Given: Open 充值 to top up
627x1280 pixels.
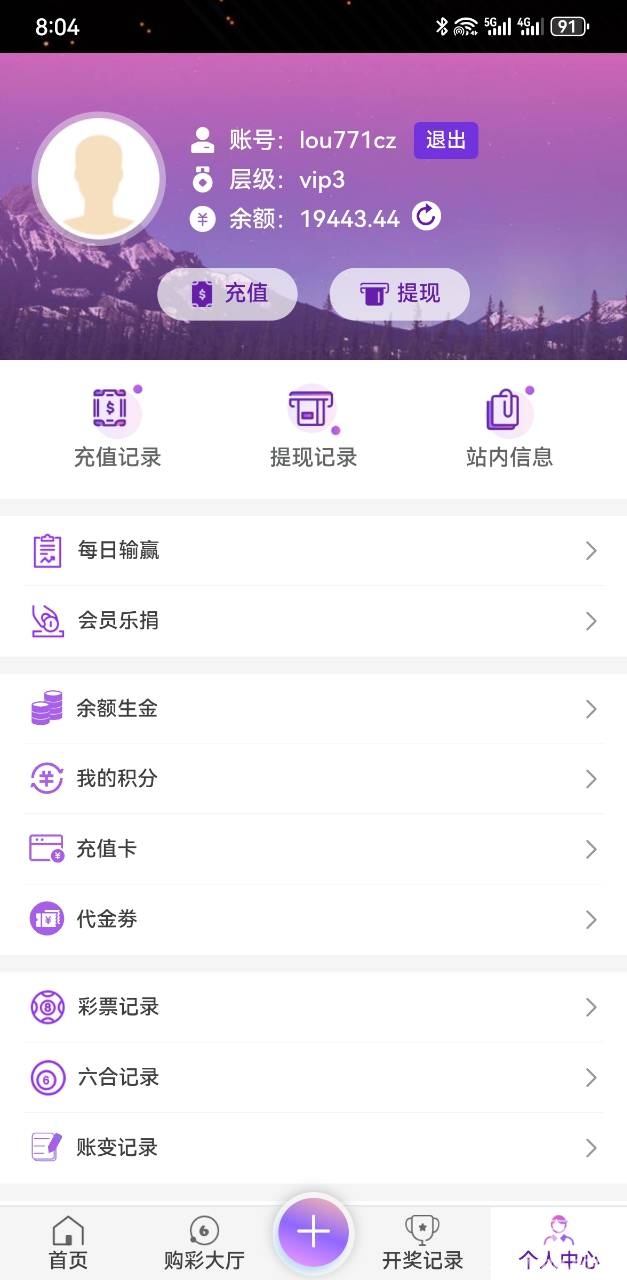Looking at the screenshot, I should [228, 294].
